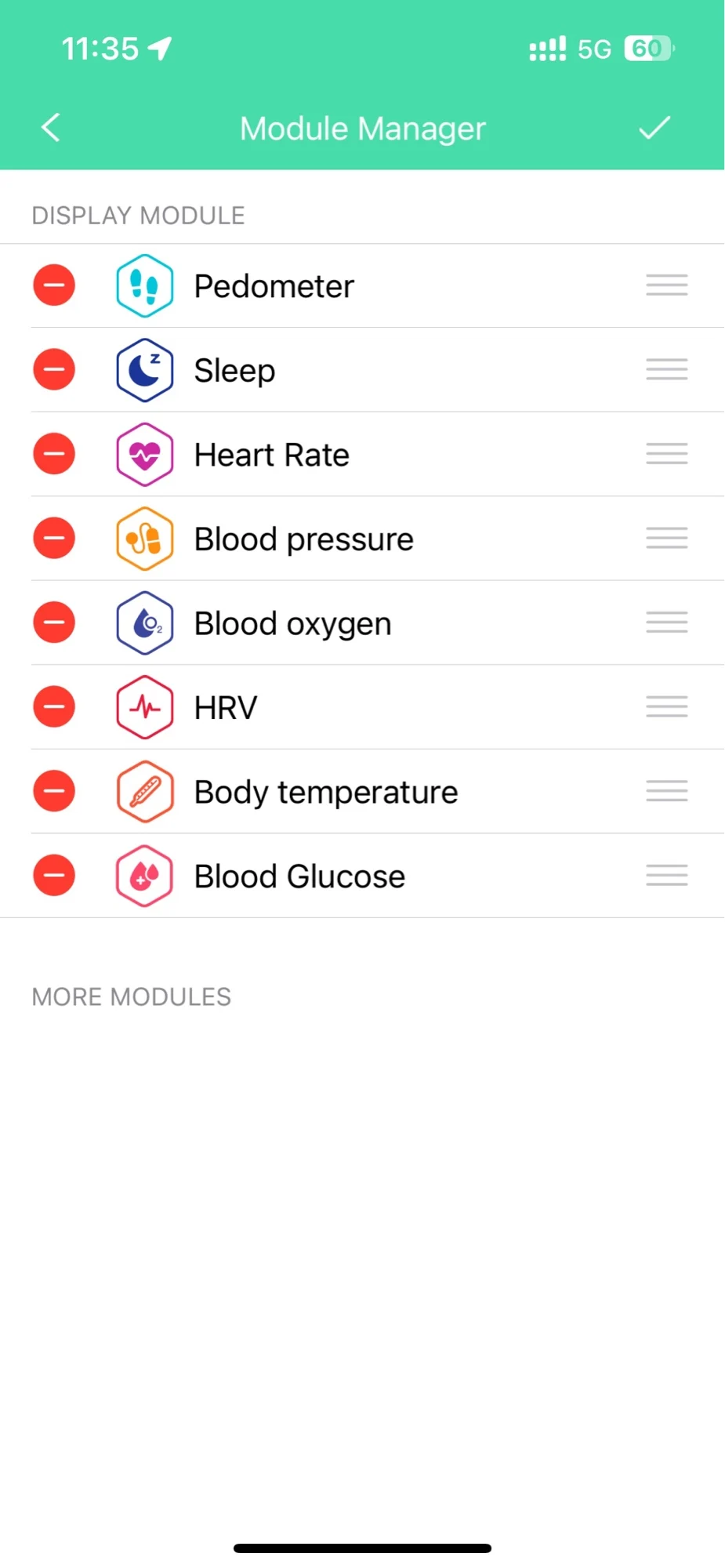Tap the reorder handle for Blood Glucose
Screen dimensions: 725x1568
[666, 876]
